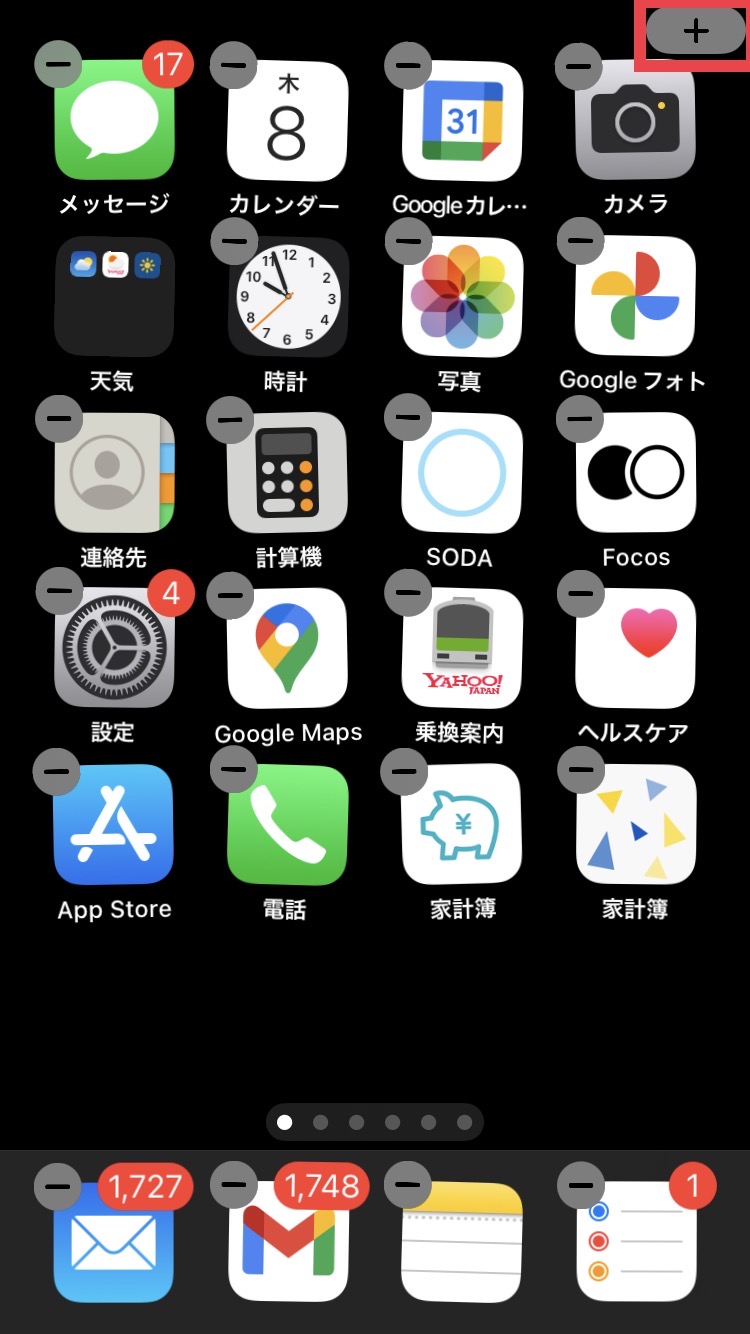
Task: Tap the Google カレンダー app icon
Action: [462, 121]
